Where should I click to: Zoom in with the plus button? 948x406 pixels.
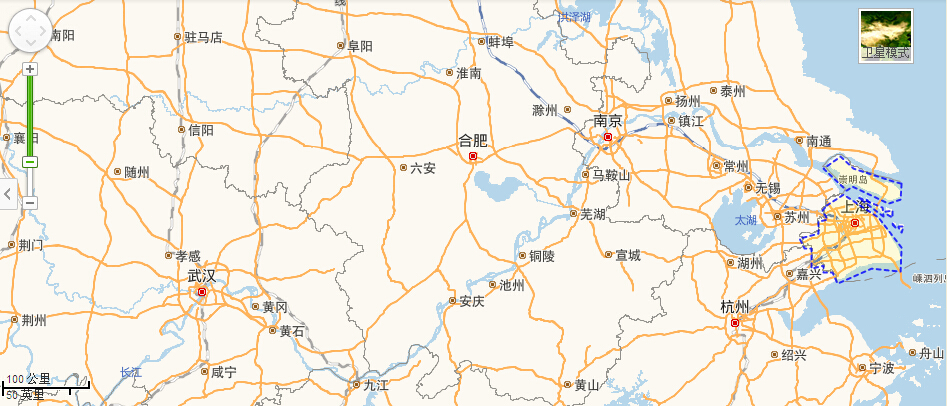click(x=30, y=69)
